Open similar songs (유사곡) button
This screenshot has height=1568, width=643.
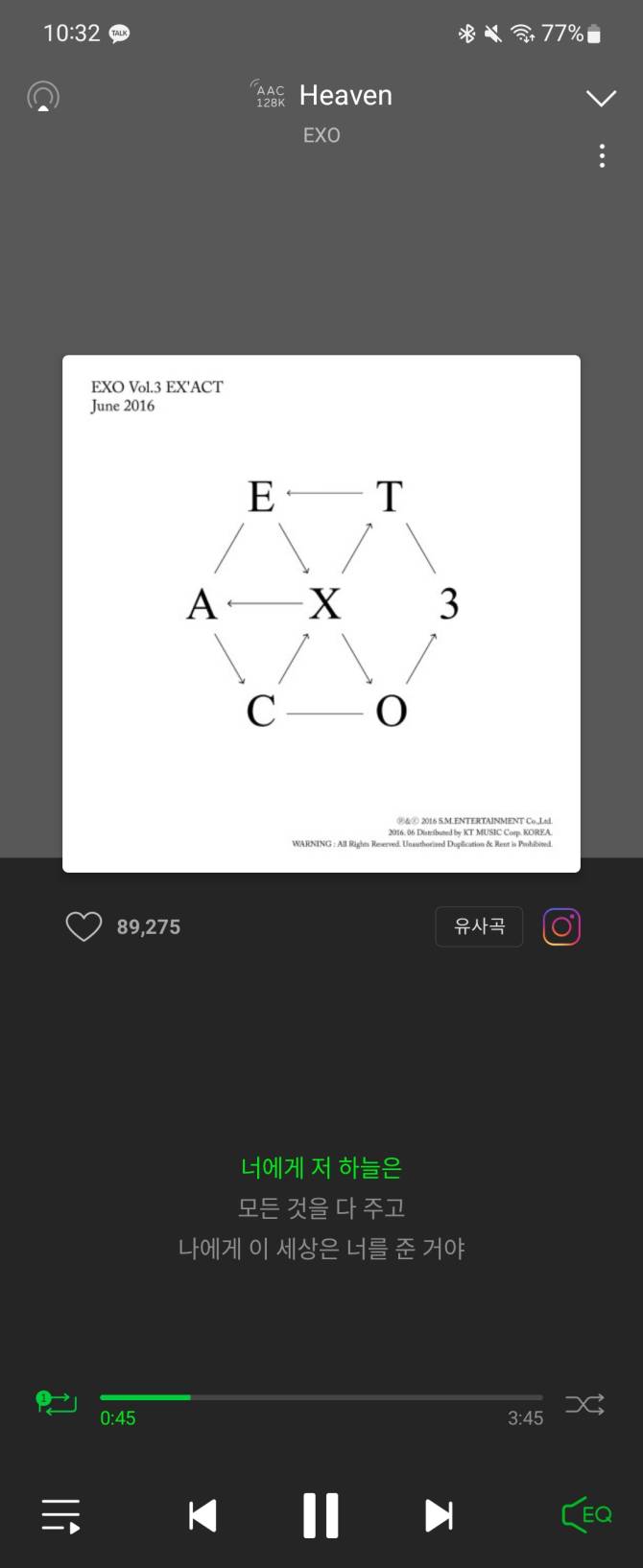point(479,926)
